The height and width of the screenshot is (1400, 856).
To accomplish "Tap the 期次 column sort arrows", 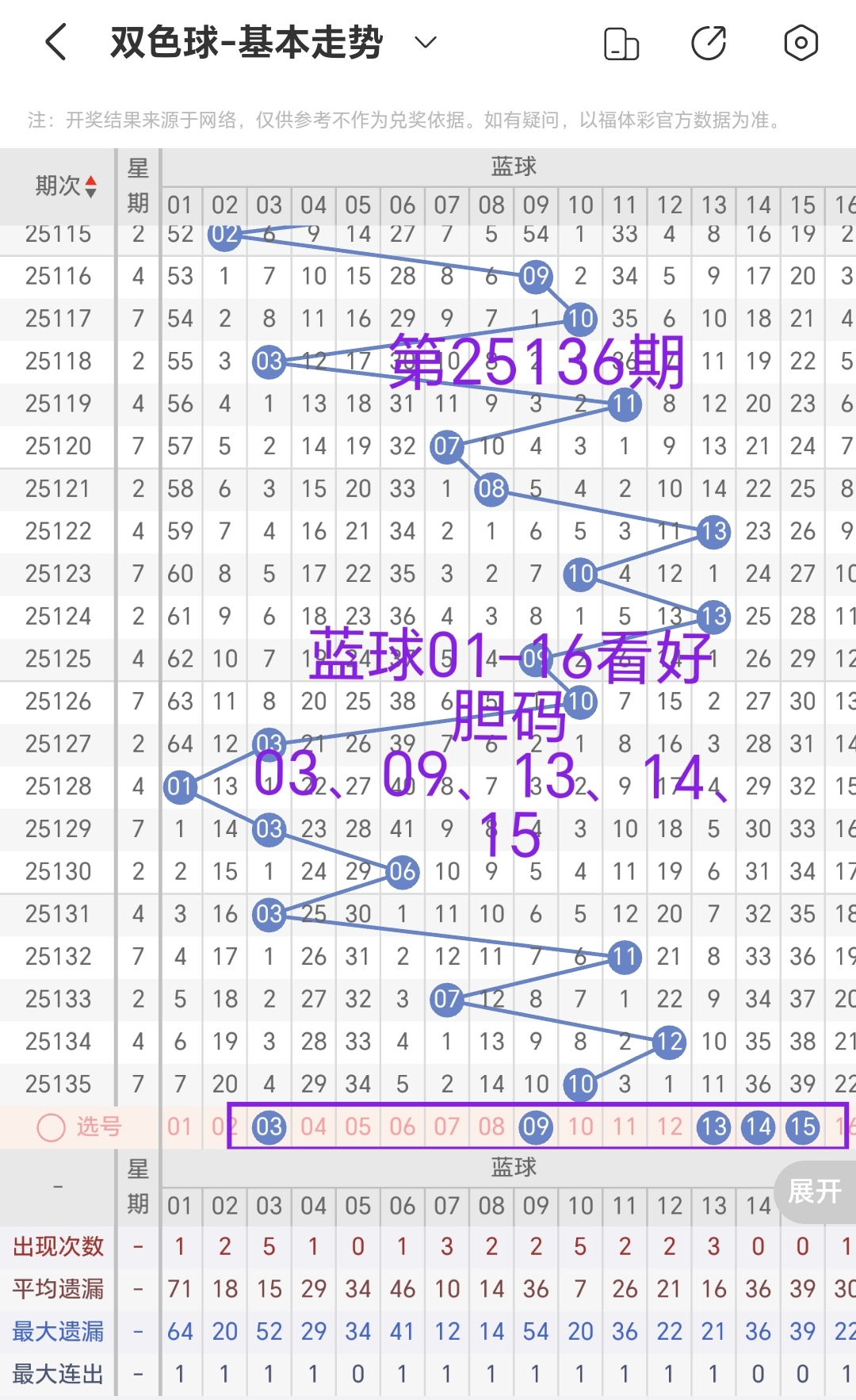I will pos(91,188).
